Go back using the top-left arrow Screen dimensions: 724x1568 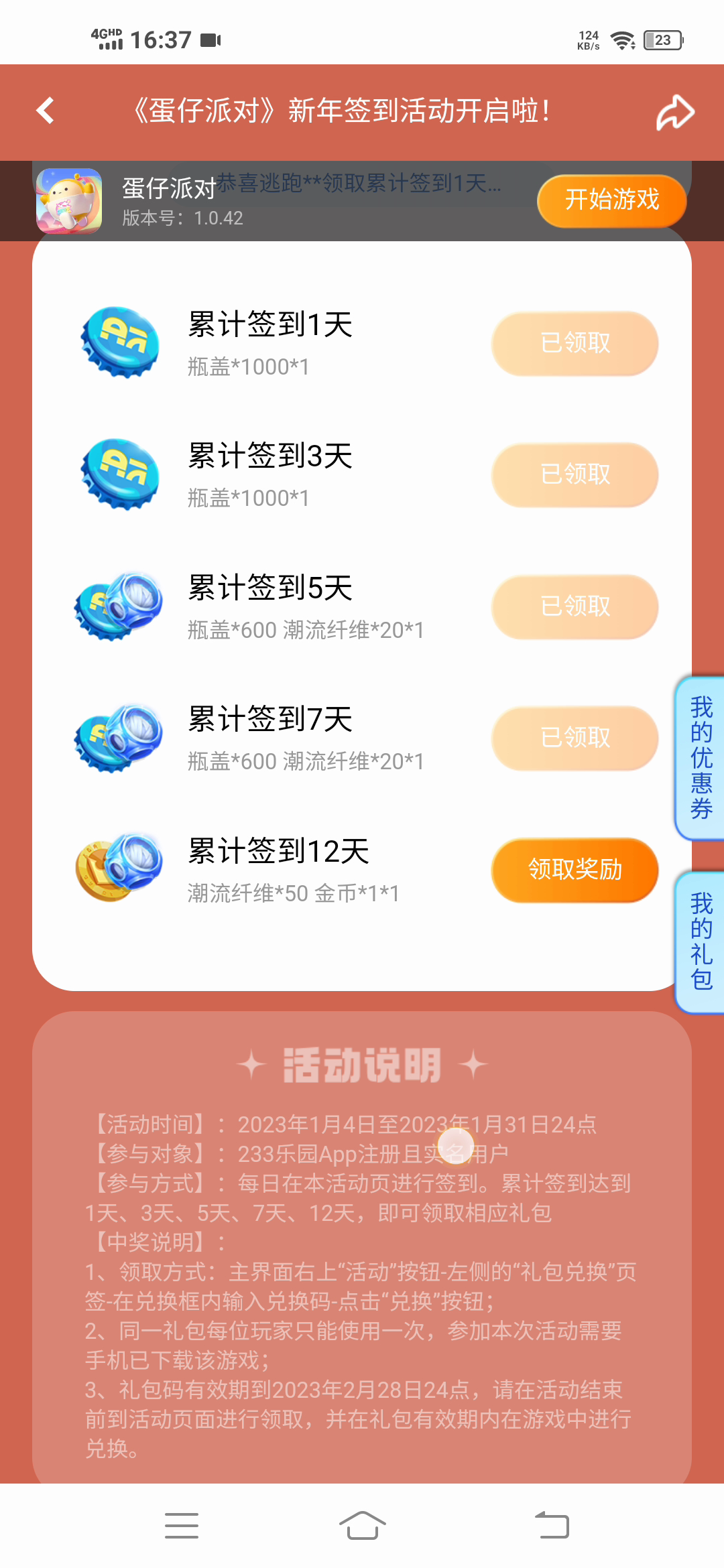[46, 111]
